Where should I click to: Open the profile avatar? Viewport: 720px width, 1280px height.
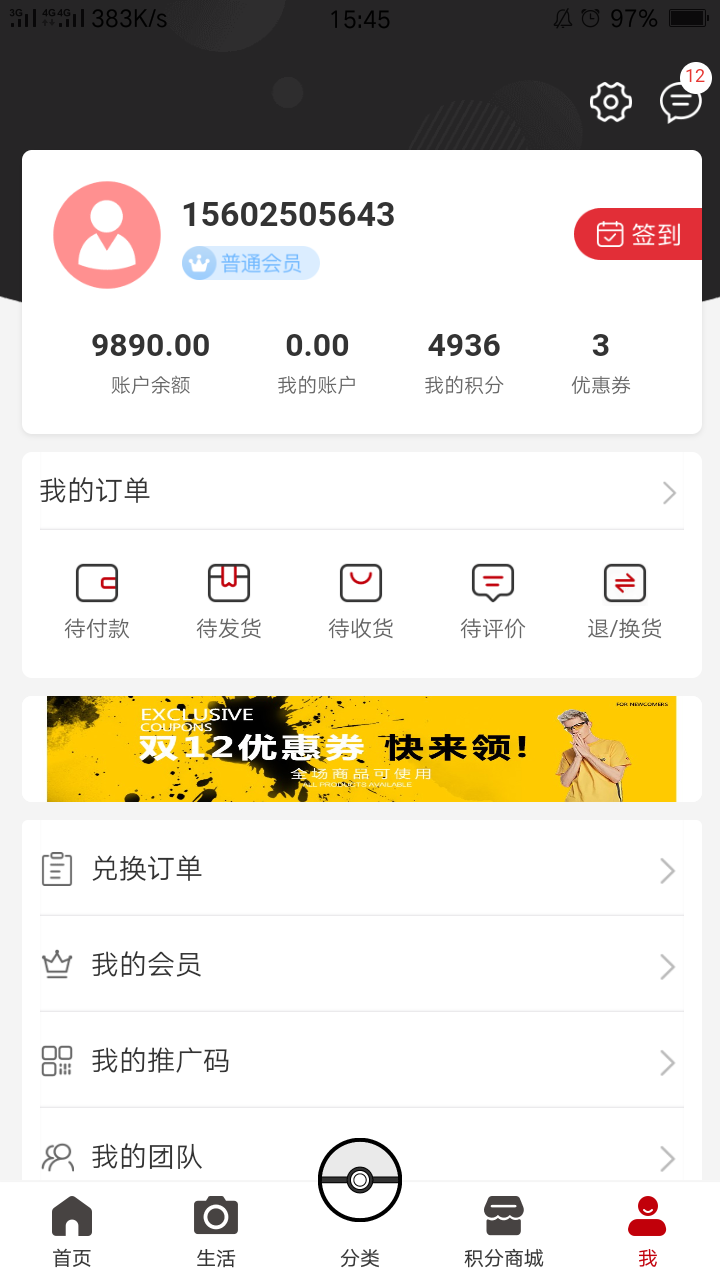point(107,235)
